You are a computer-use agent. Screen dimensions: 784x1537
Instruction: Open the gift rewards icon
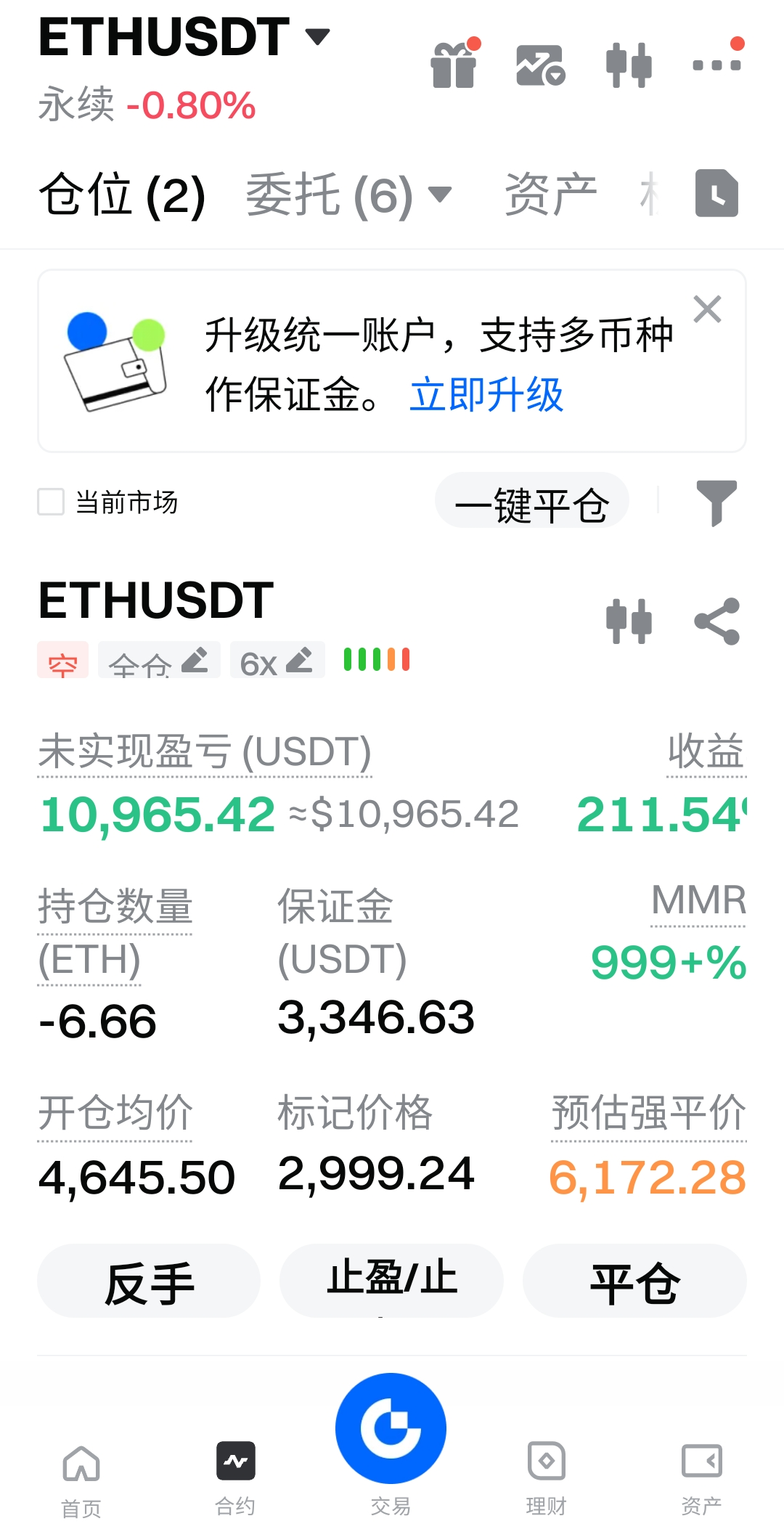coord(454,64)
